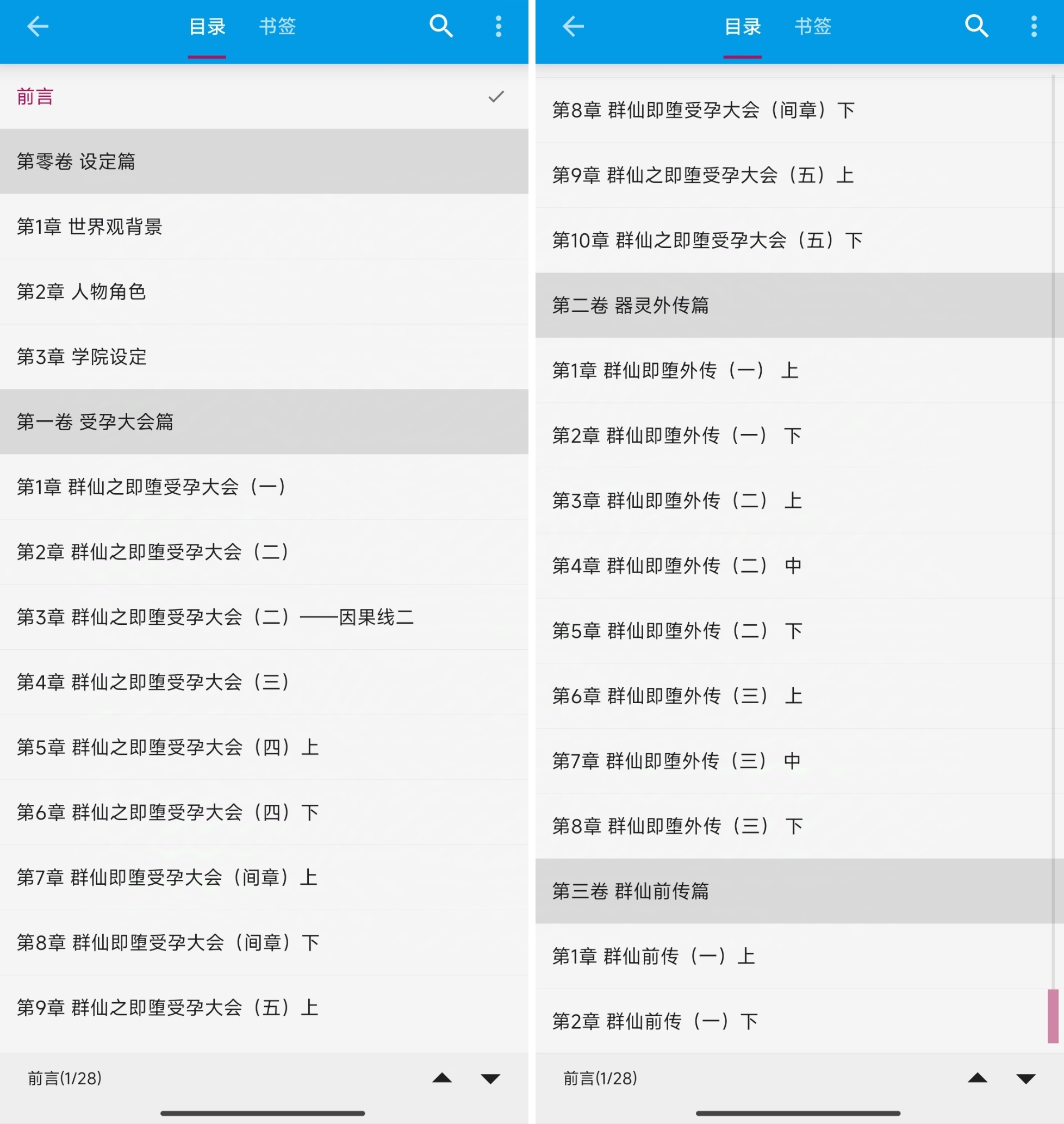Open the overflow menu on the right screen
The image size is (1064, 1124).
(1034, 26)
